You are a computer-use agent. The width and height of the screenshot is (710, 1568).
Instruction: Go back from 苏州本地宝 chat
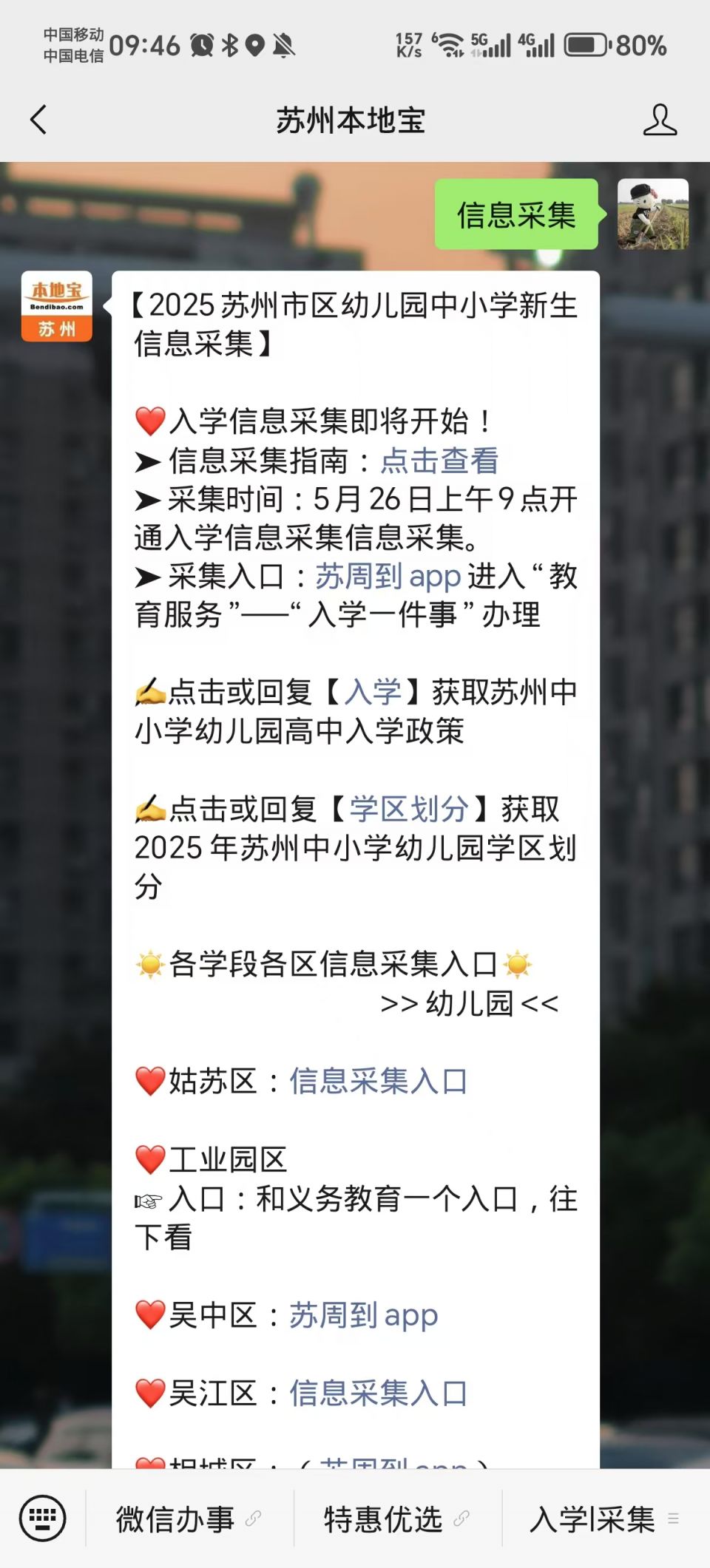(38, 120)
